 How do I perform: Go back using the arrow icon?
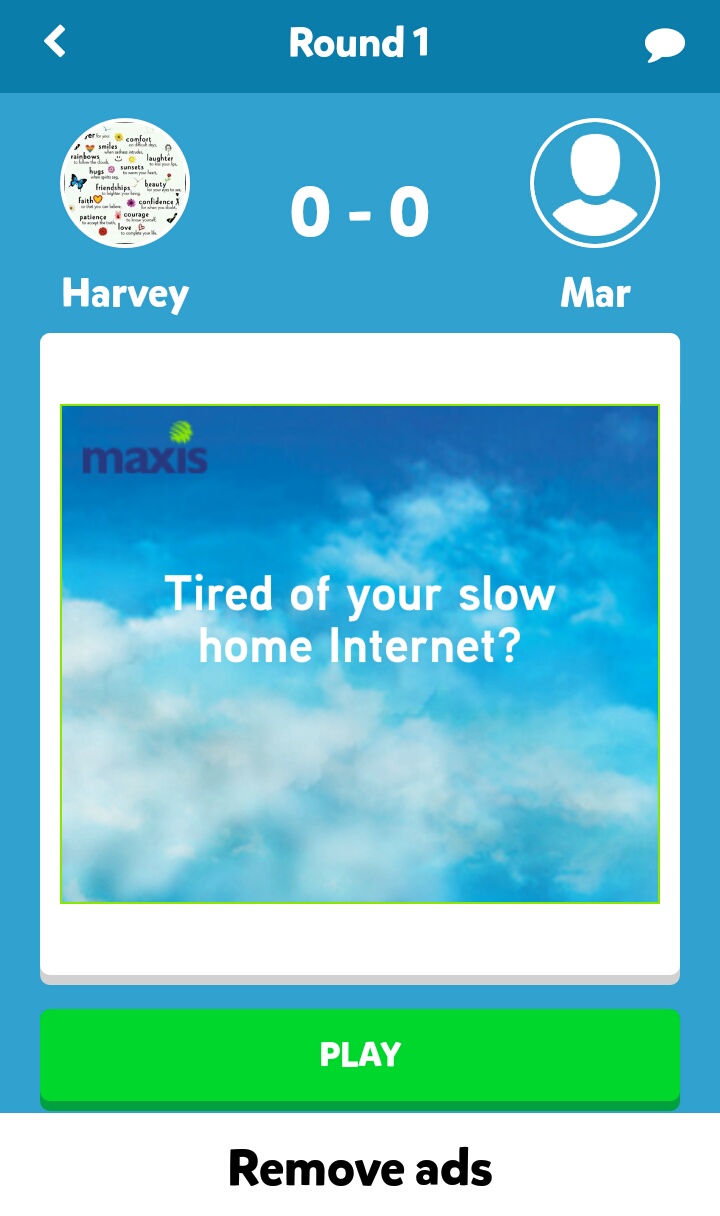(55, 42)
